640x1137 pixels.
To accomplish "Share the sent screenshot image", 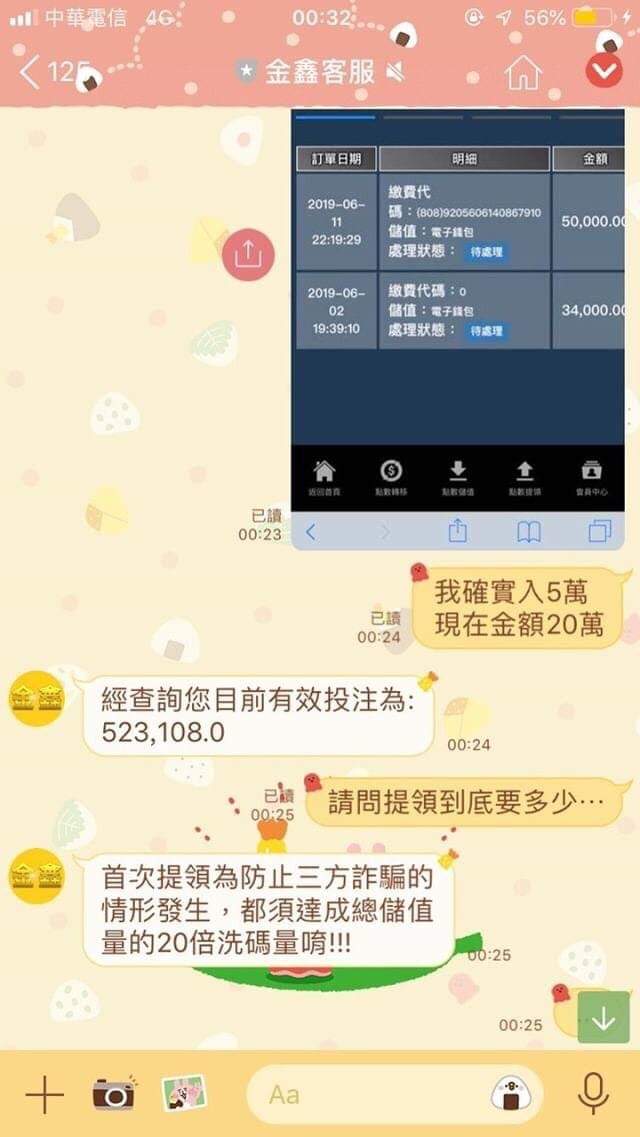I will click(x=247, y=255).
